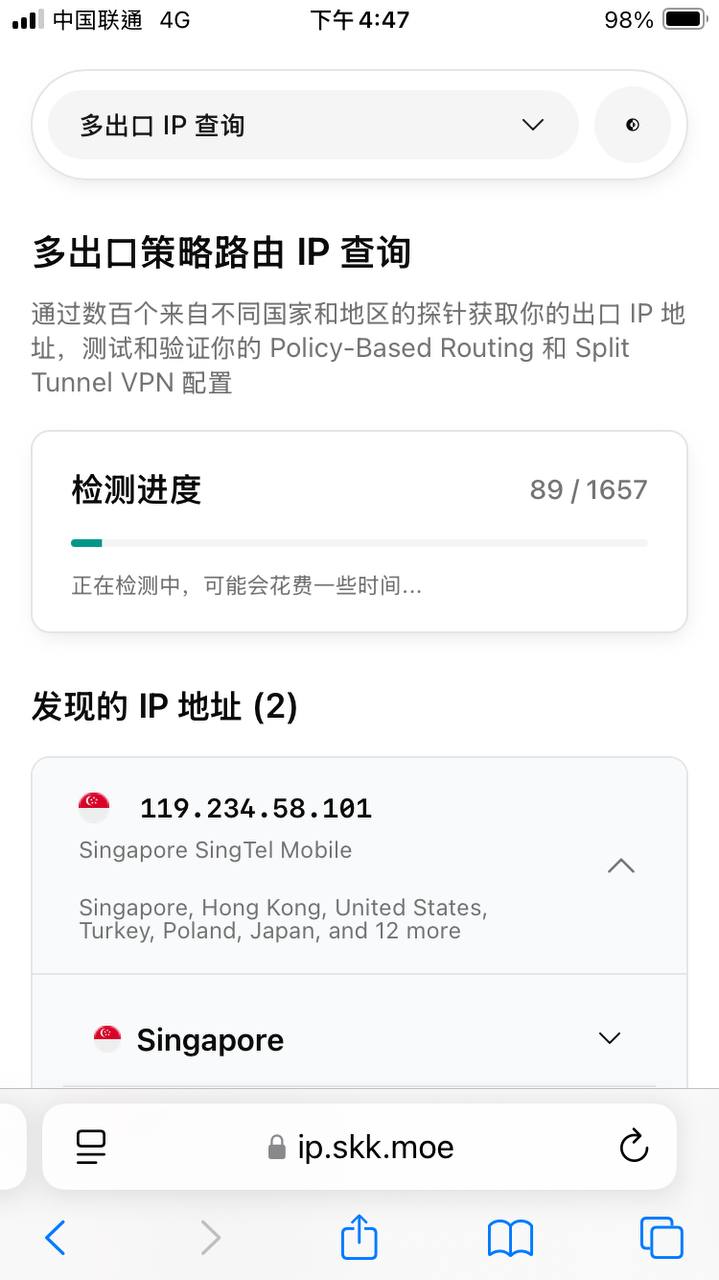Reload the current page
The image size is (719, 1280).
coord(634,1146)
